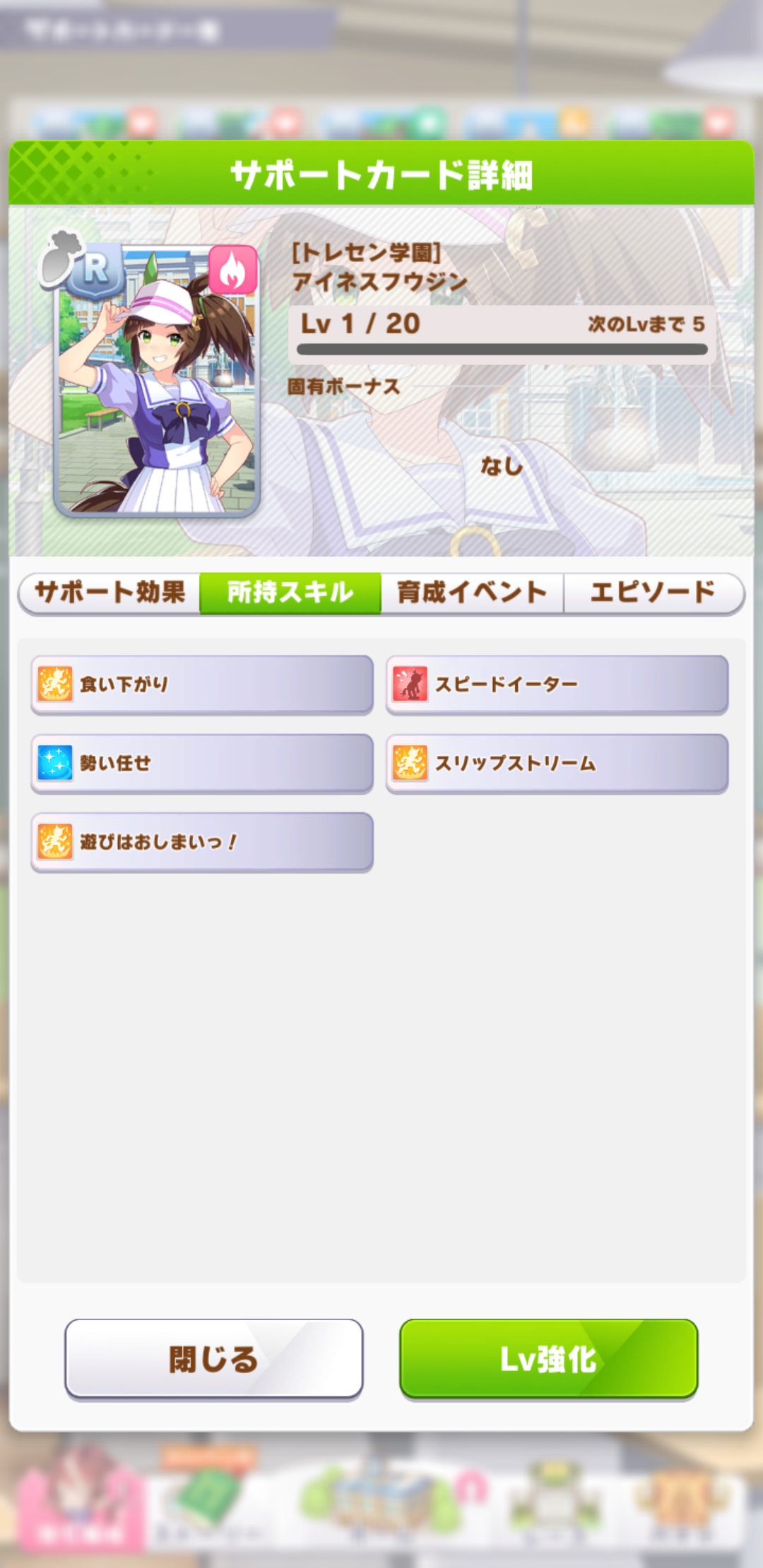This screenshot has height=1568, width=763.
Task: Tap the Lv強化 button
Action: 548,1358
